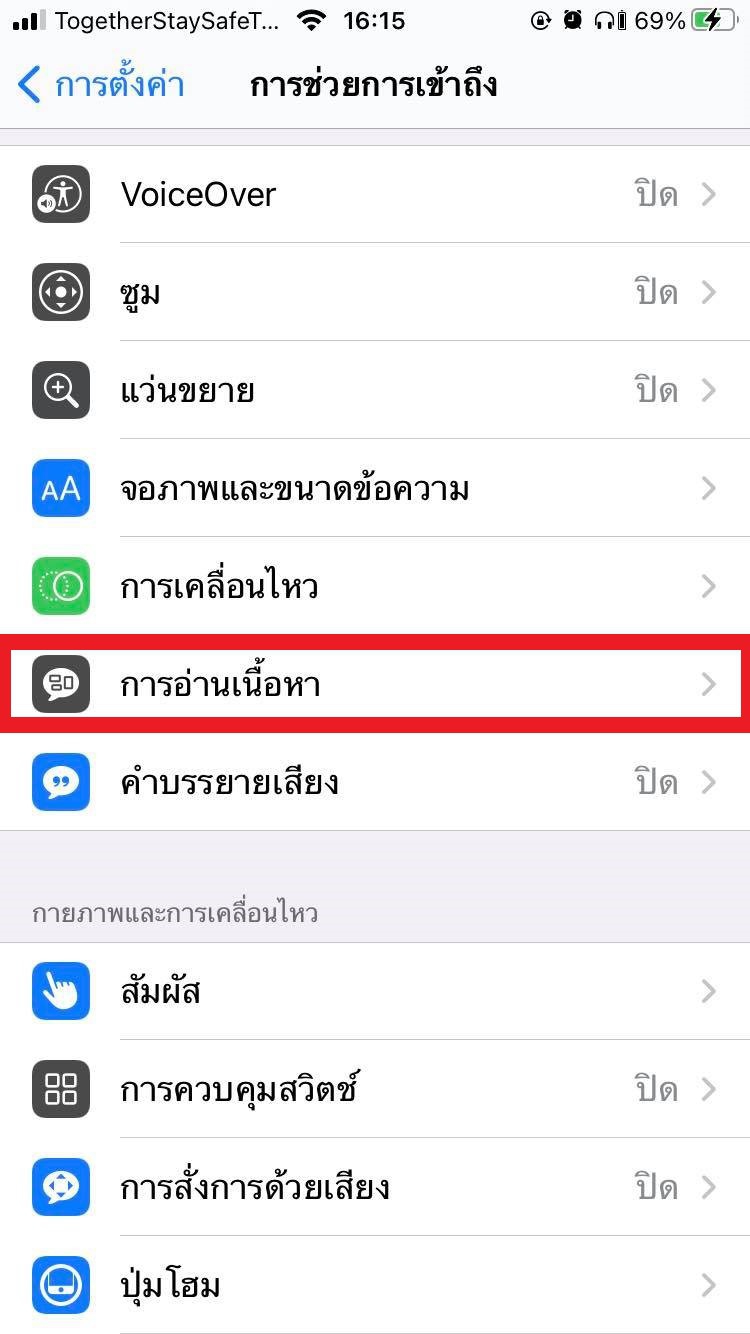Tap the คำบรรยายเสียง row

(x=375, y=782)
